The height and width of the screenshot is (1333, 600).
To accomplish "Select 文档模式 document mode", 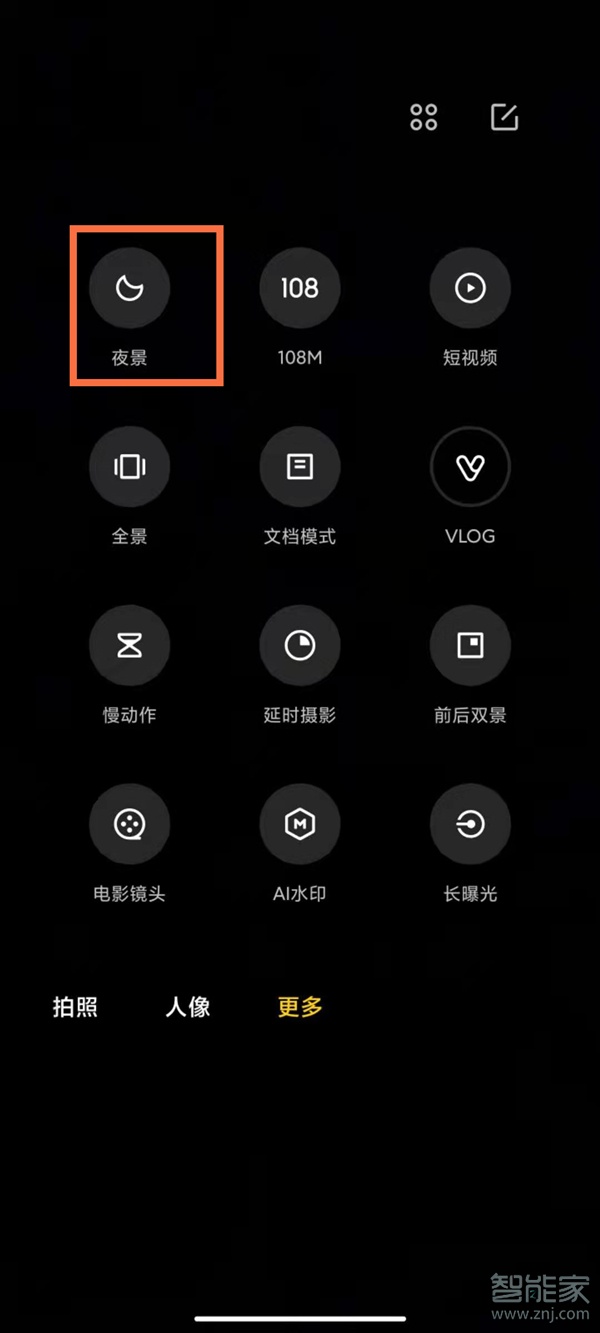I will tap(300, 467).
